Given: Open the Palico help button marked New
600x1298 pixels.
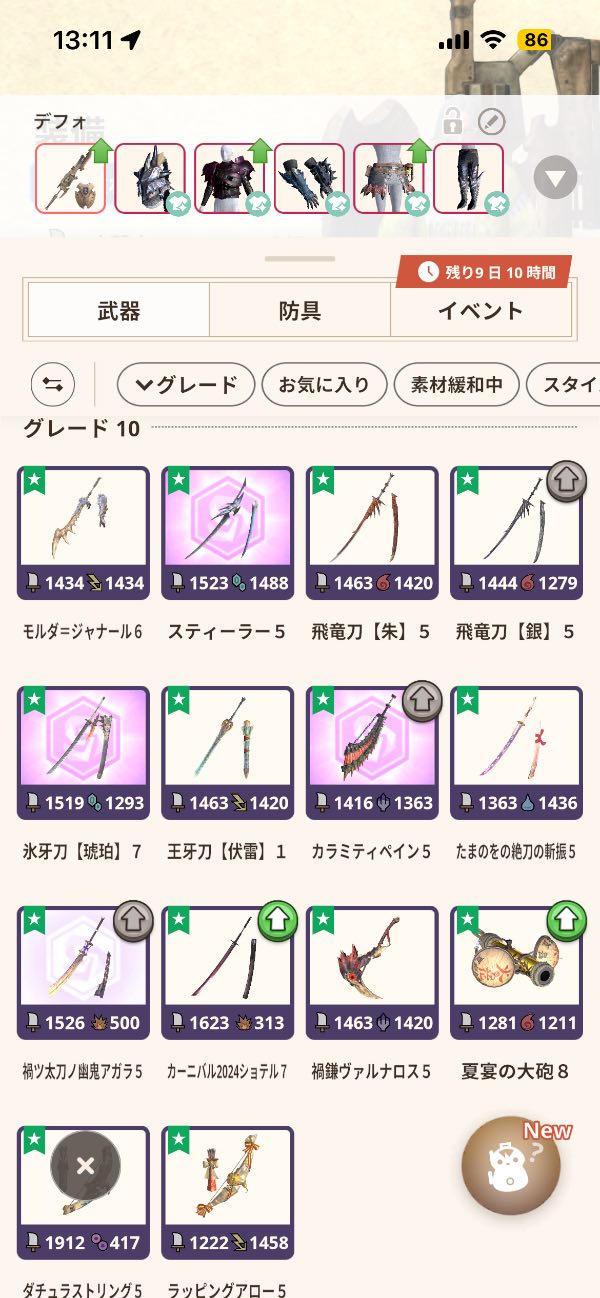Looking at the screenshot, I should click(x=511, y=1166).
